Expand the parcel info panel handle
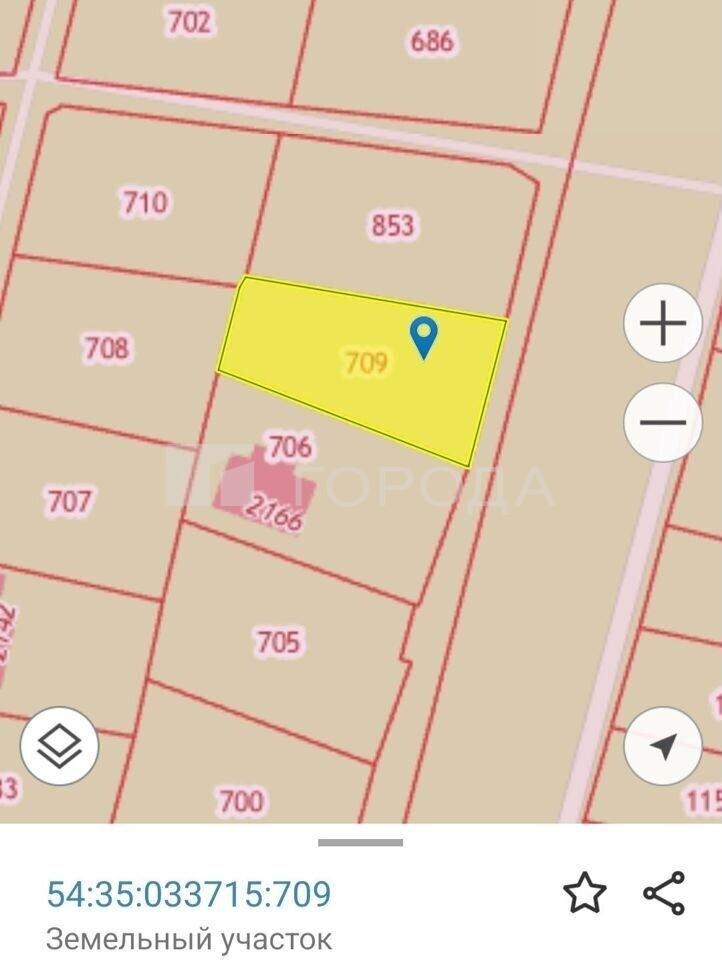Image resolution: width=722 pixels, height=960 pixels. coord(360,842)
